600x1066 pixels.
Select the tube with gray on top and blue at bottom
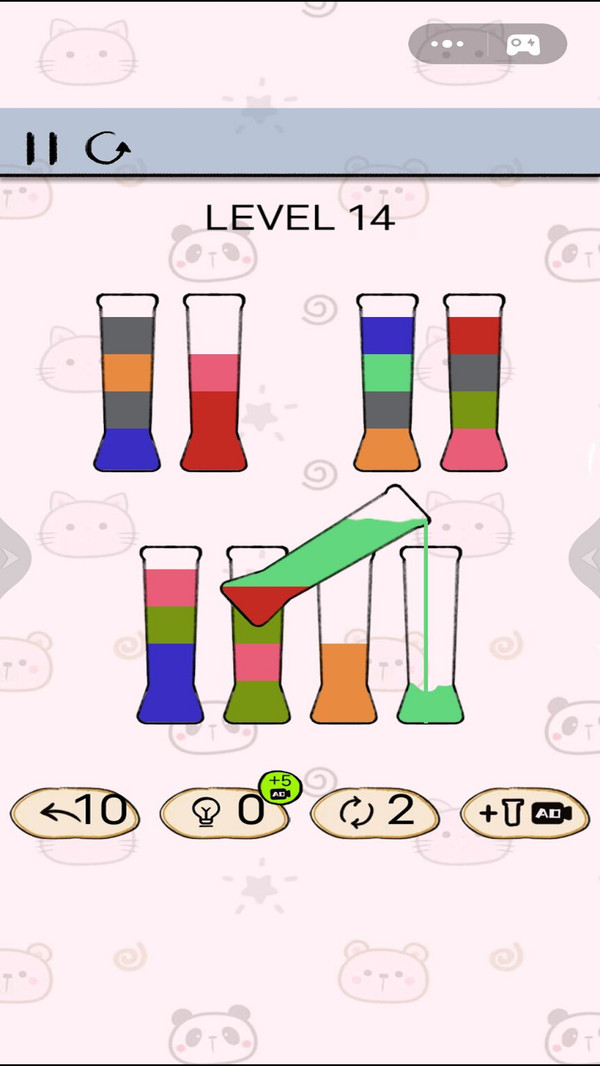127,385
